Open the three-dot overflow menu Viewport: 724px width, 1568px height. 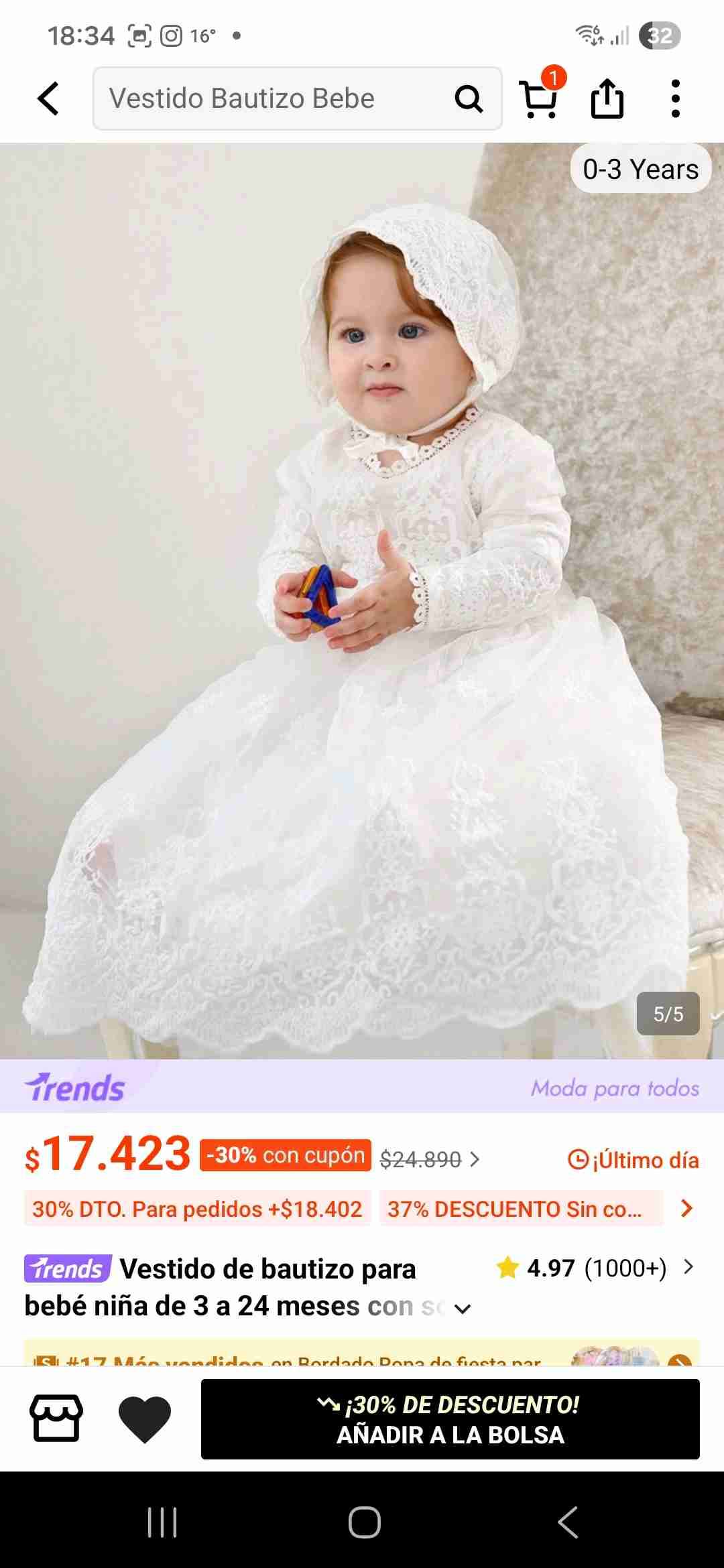675,99
